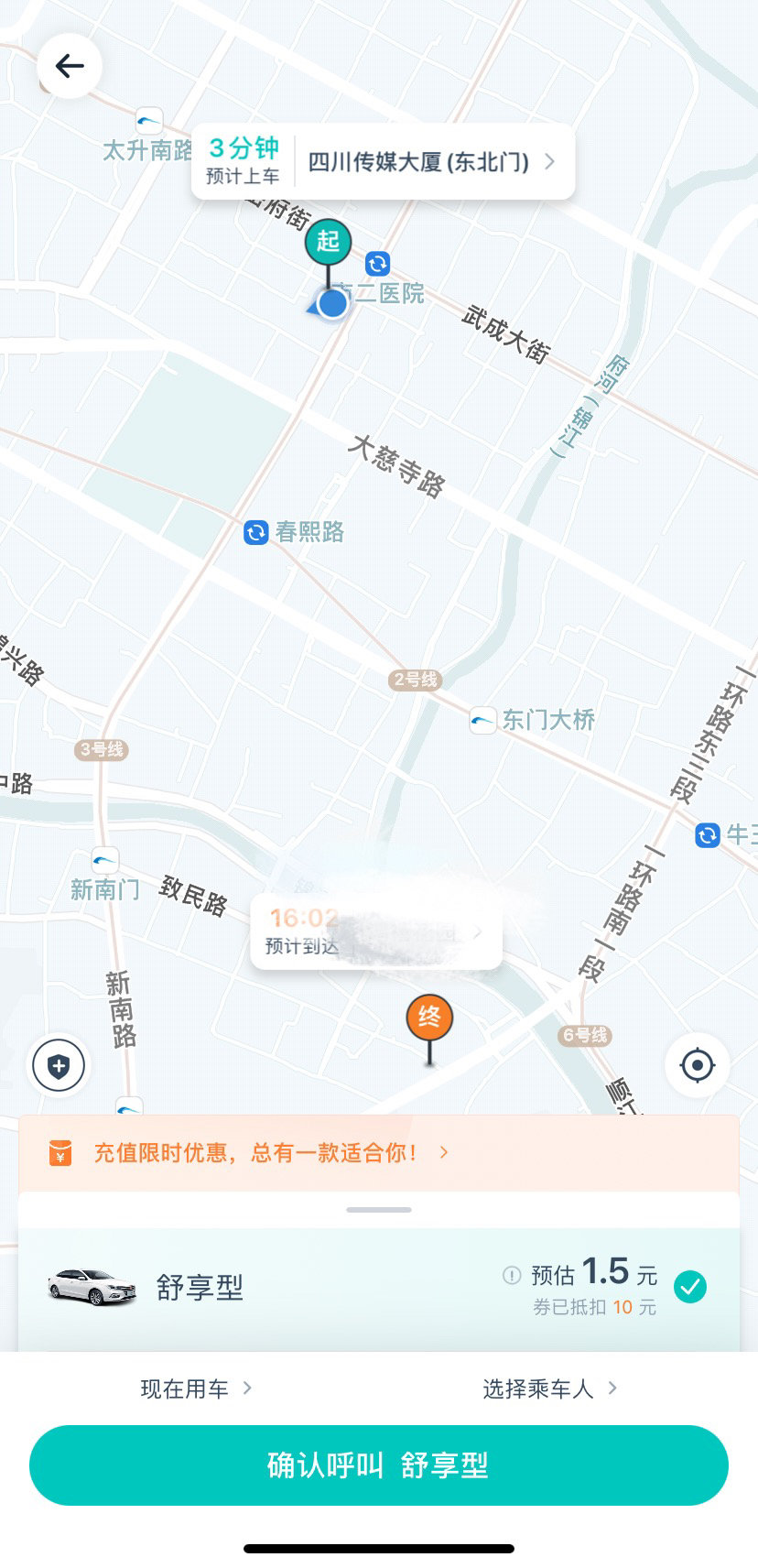Viewport: 758px width, 1568px height.
Task: Choose a passenger via 选择乘车人
Action: pos(549,1388)
